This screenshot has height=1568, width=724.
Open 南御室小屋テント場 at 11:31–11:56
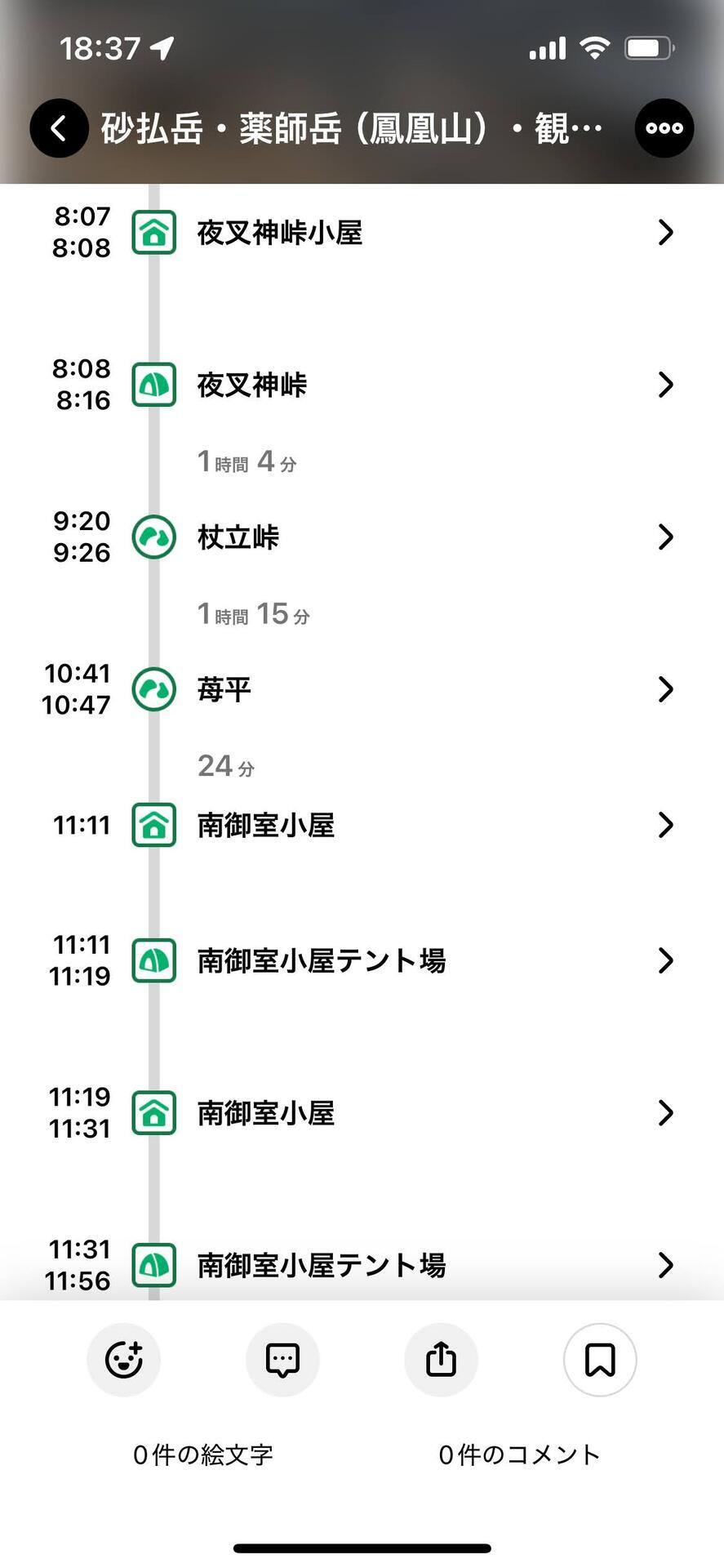click(321, 1265)
